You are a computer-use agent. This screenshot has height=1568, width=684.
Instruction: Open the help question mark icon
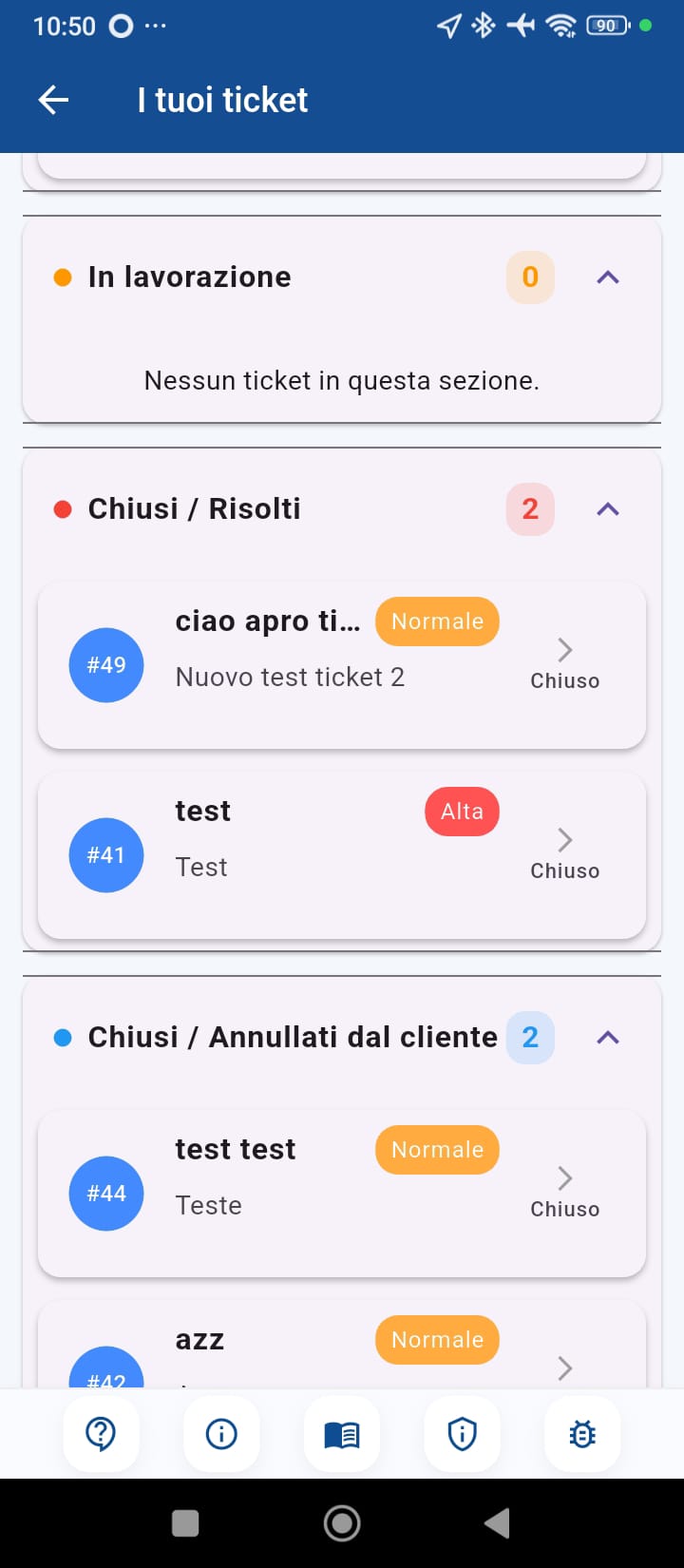pos(101,1434)
